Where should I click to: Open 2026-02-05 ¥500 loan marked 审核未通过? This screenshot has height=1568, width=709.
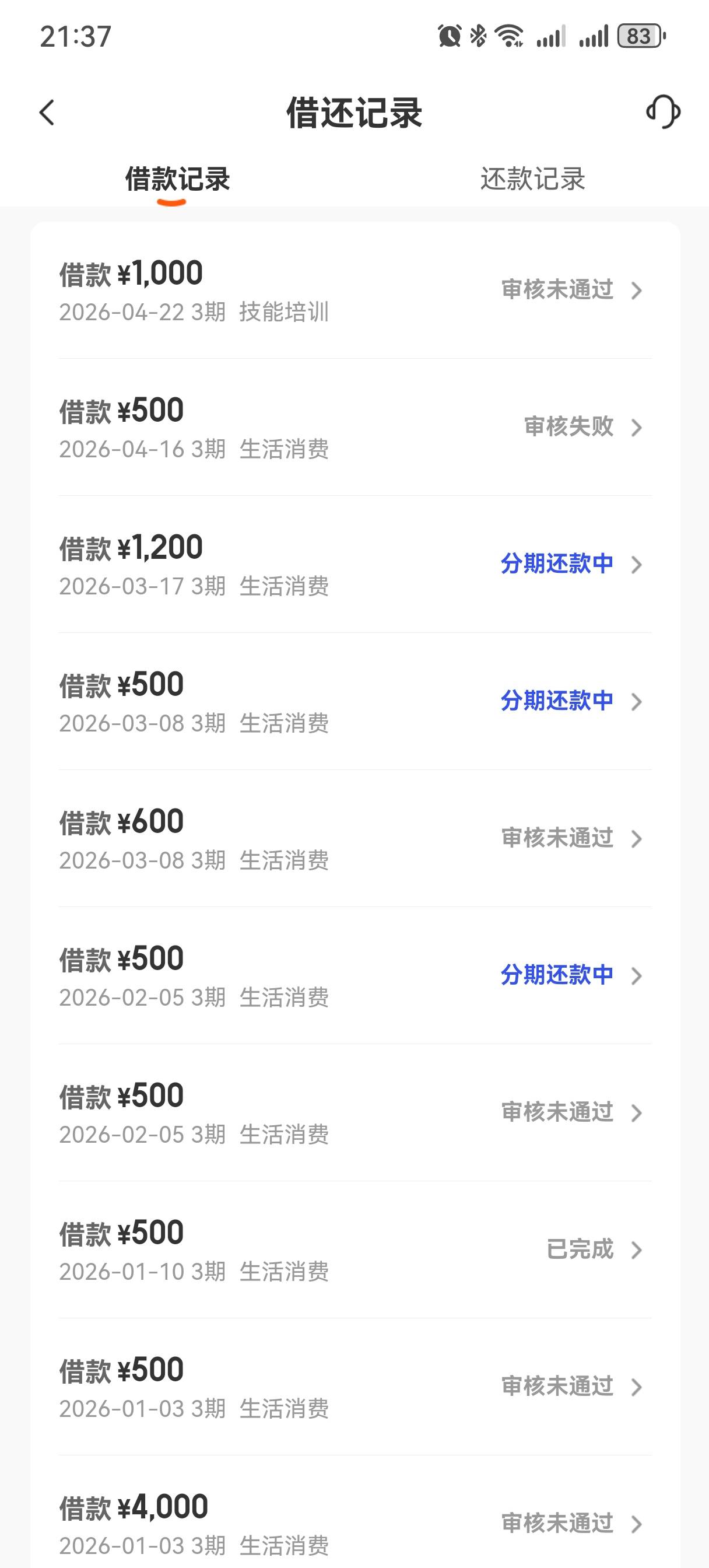[x=355, y=1112]
